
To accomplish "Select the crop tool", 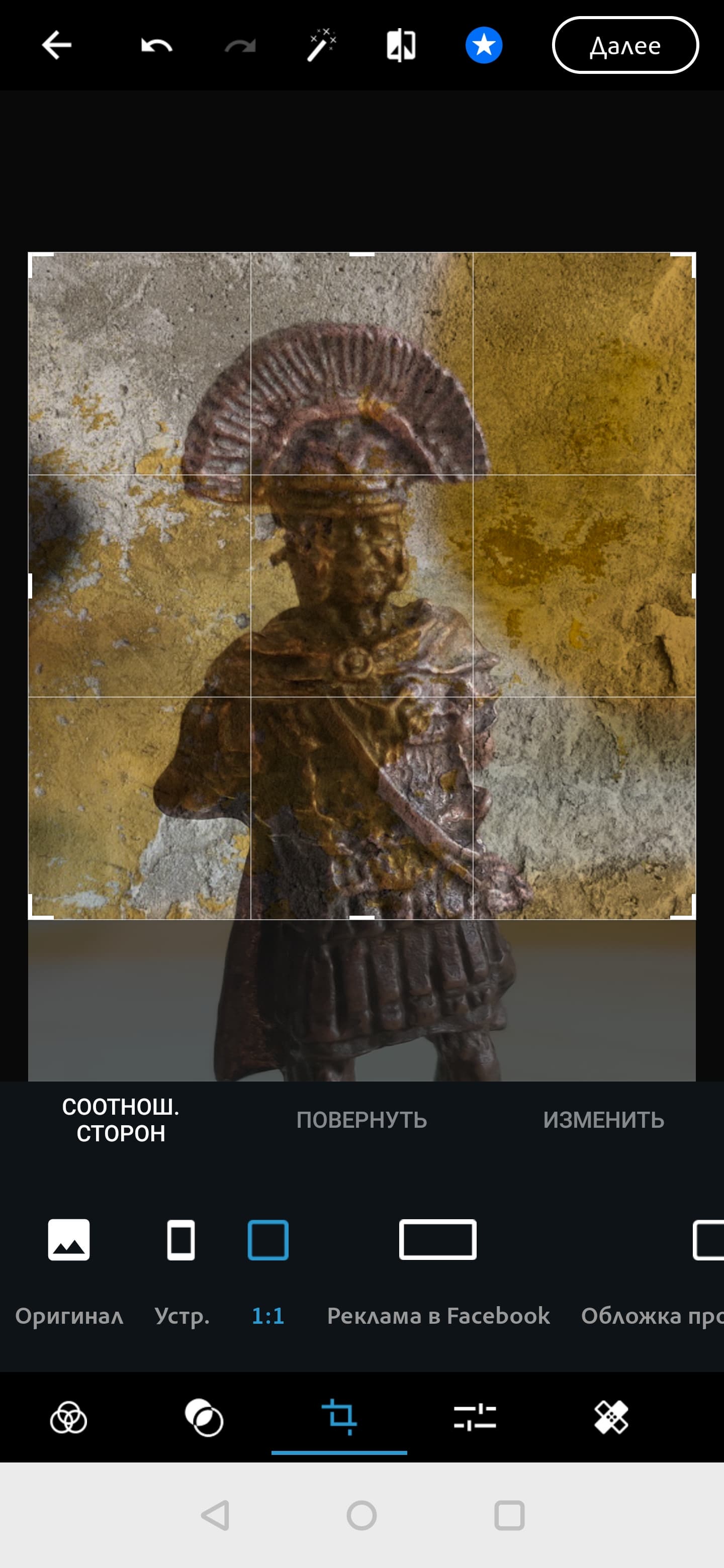I will (x=339, y=1417).
